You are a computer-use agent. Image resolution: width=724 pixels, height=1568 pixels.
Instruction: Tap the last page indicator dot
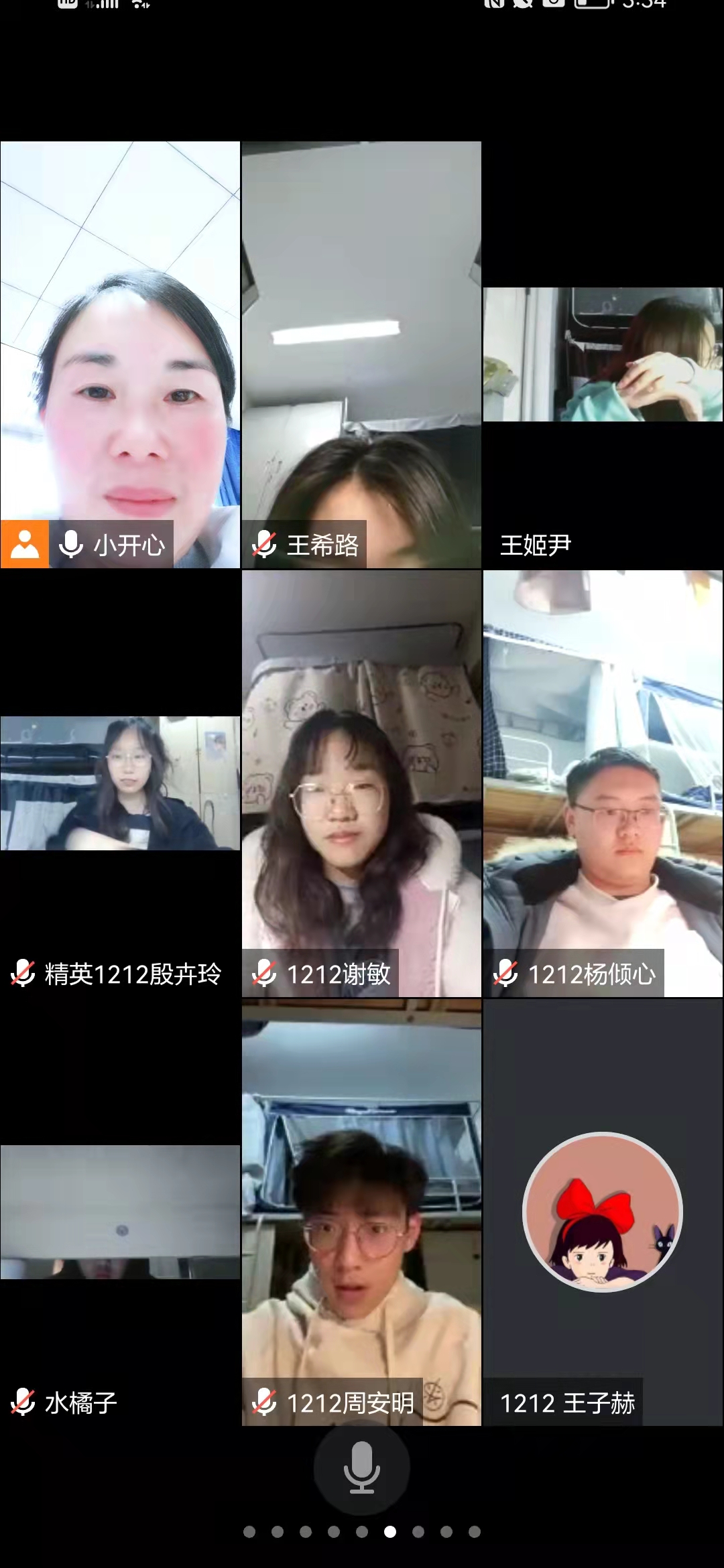pos(475,1532)
